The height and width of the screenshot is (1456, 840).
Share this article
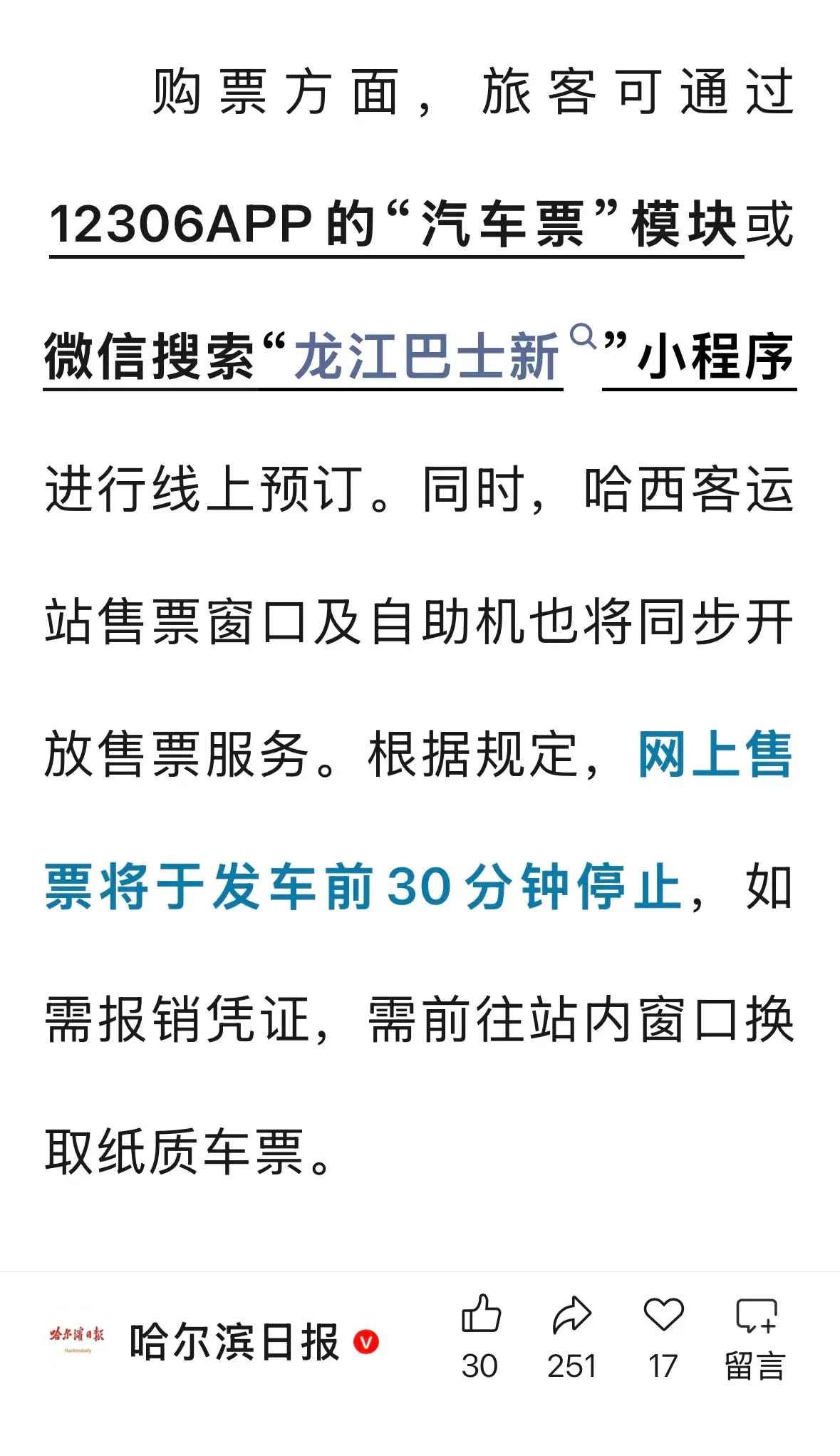(x=571, y=1315)
